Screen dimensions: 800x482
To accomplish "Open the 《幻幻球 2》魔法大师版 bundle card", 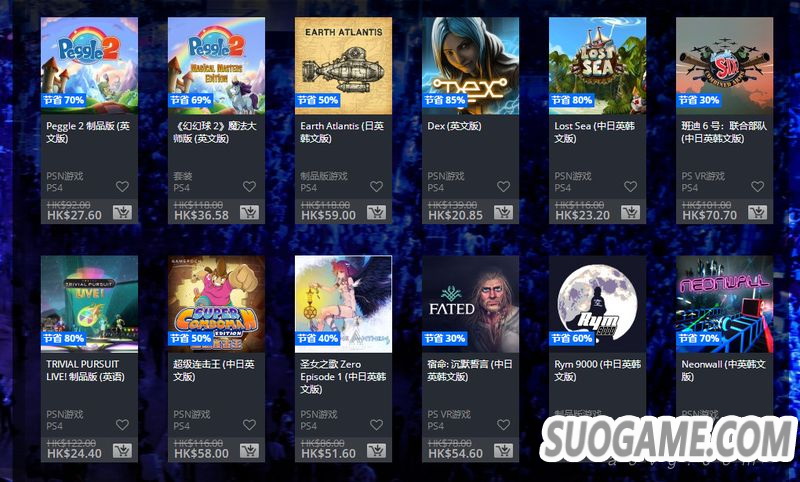I will coord(216,62).
